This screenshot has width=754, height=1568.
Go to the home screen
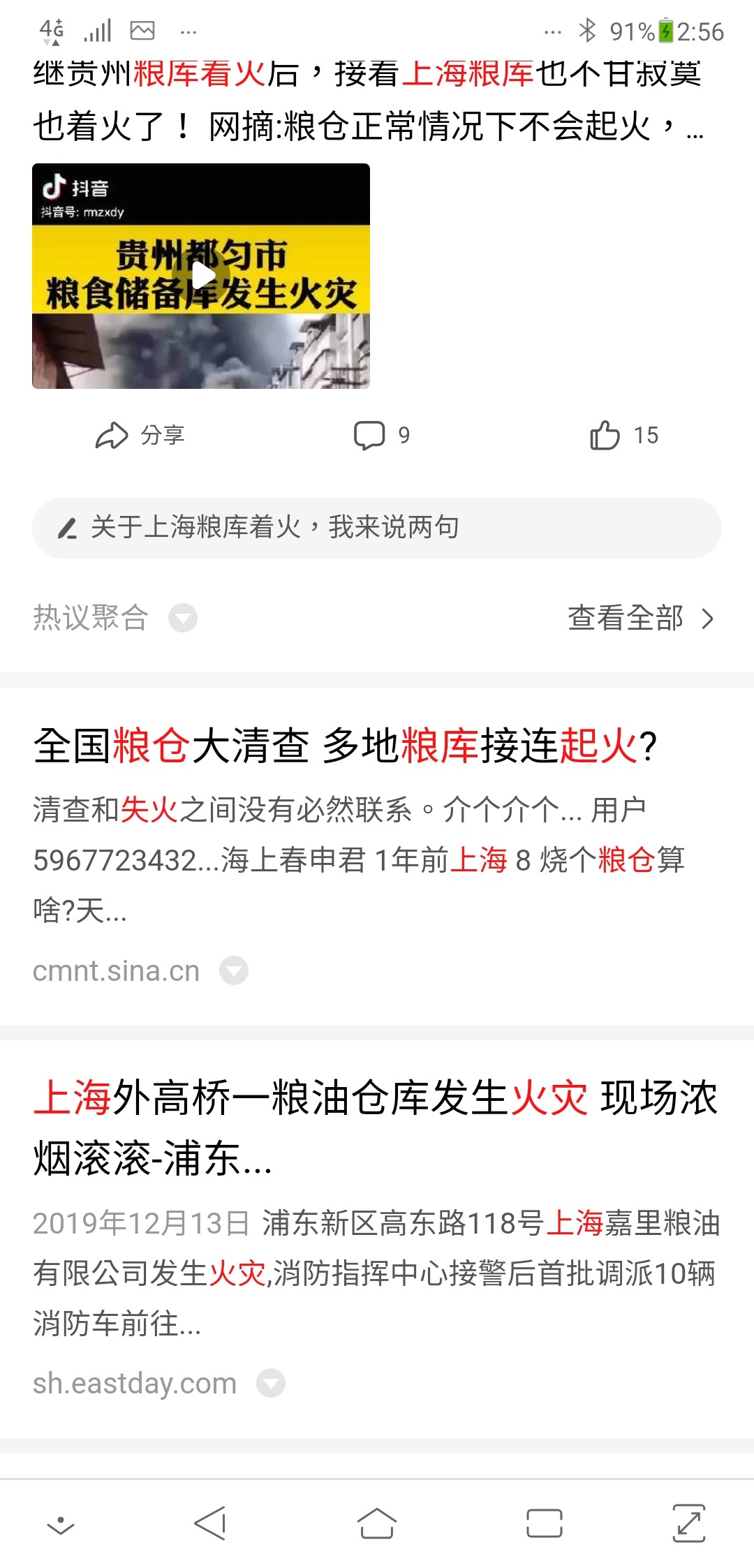pyautogui.click(x=377, y=1523)
